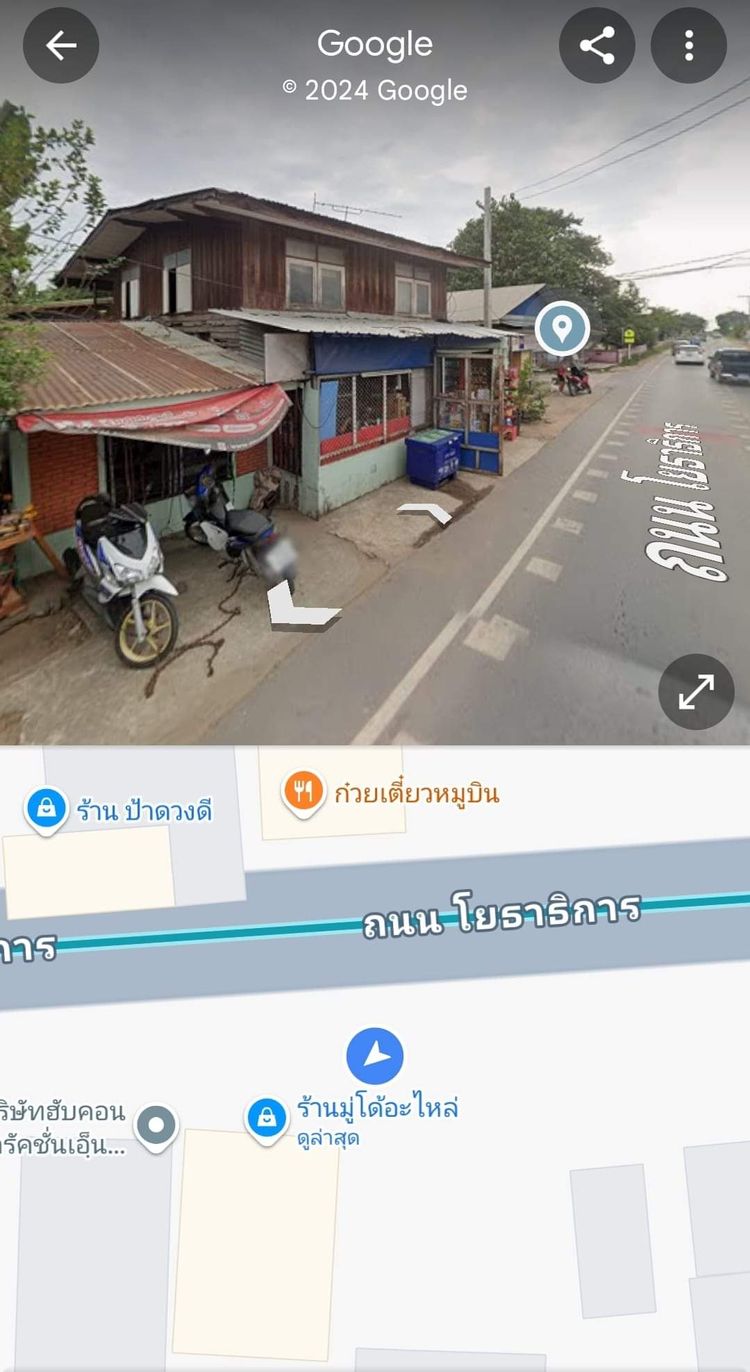
Task: Expand Street View to full screen
Action: (x=696, y=692)
